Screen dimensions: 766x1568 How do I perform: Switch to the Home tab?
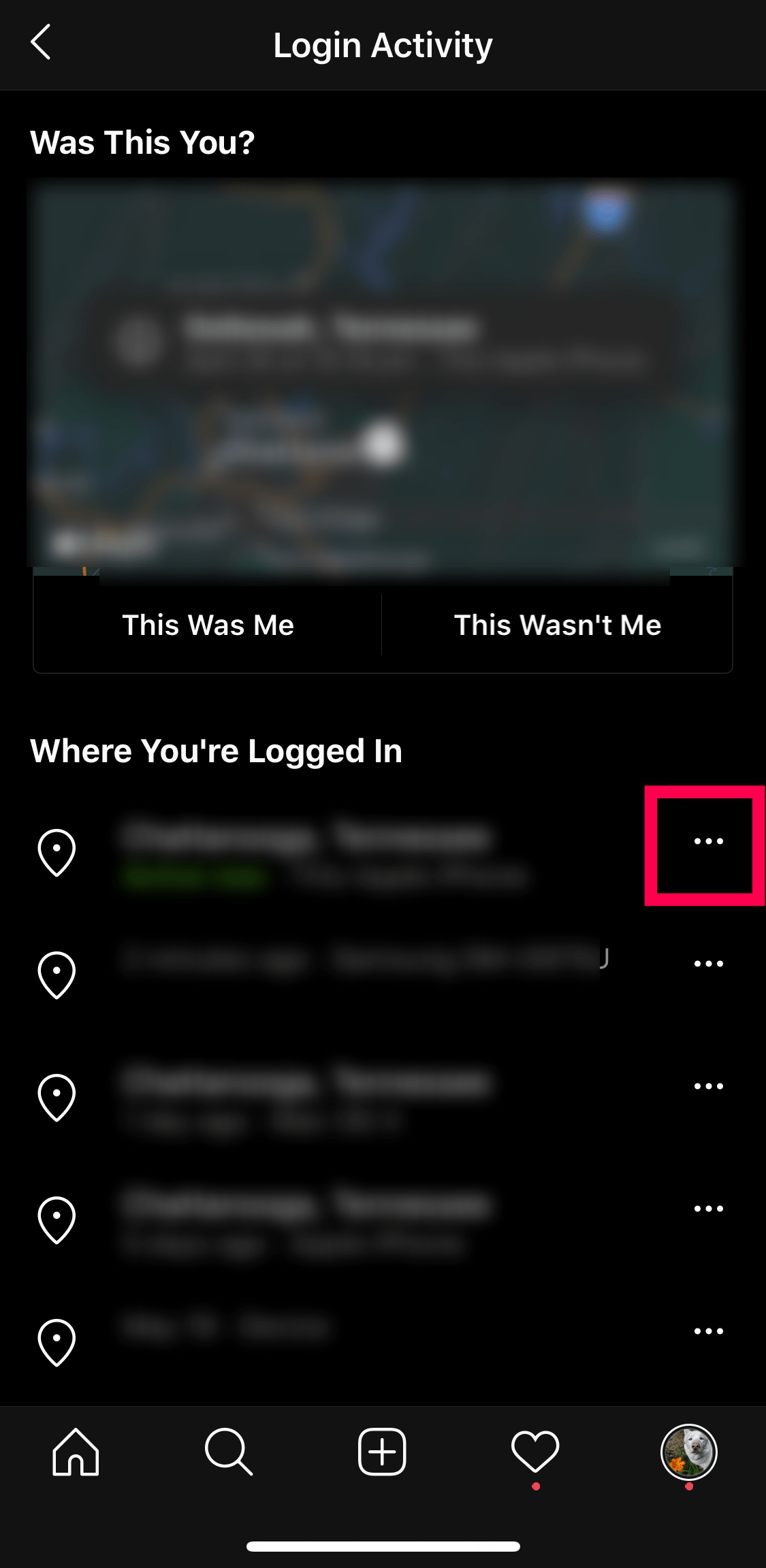[76, 1452]
